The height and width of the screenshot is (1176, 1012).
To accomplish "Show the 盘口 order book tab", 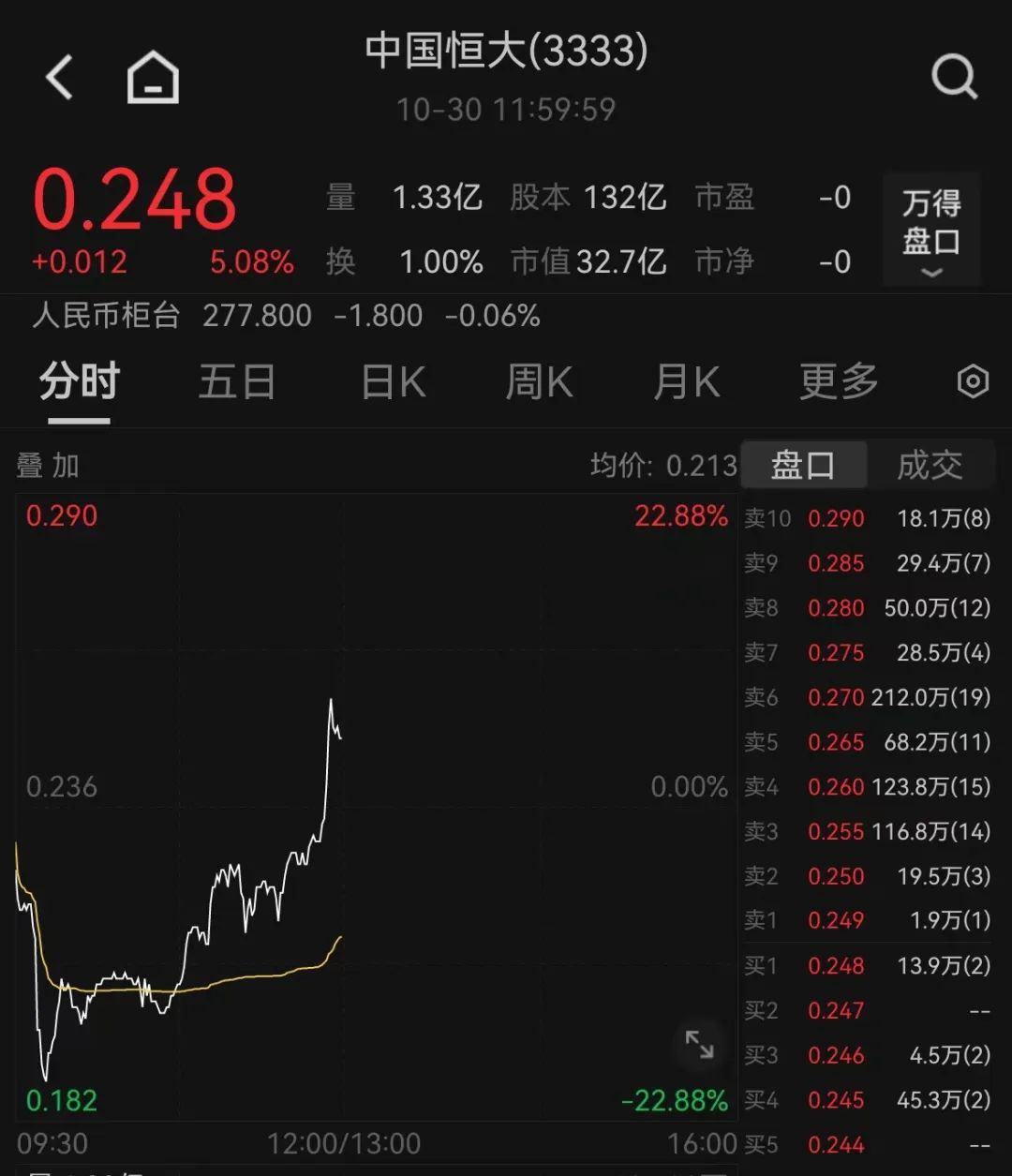I will coord(803,465).
